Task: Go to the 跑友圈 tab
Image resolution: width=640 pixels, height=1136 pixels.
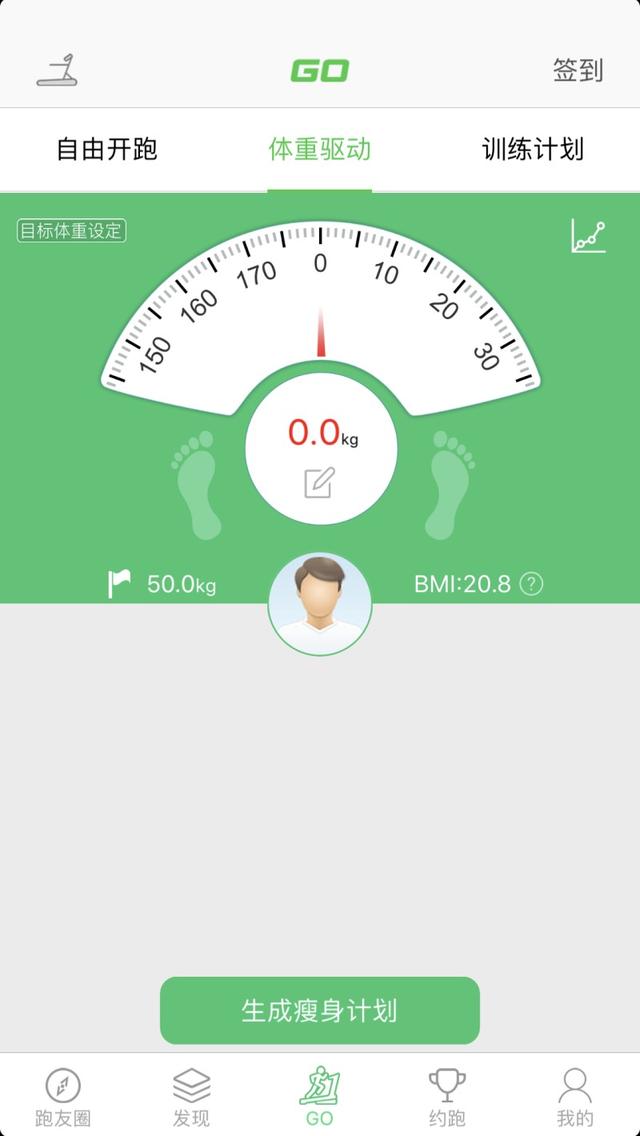Action: pos(63,1096)
